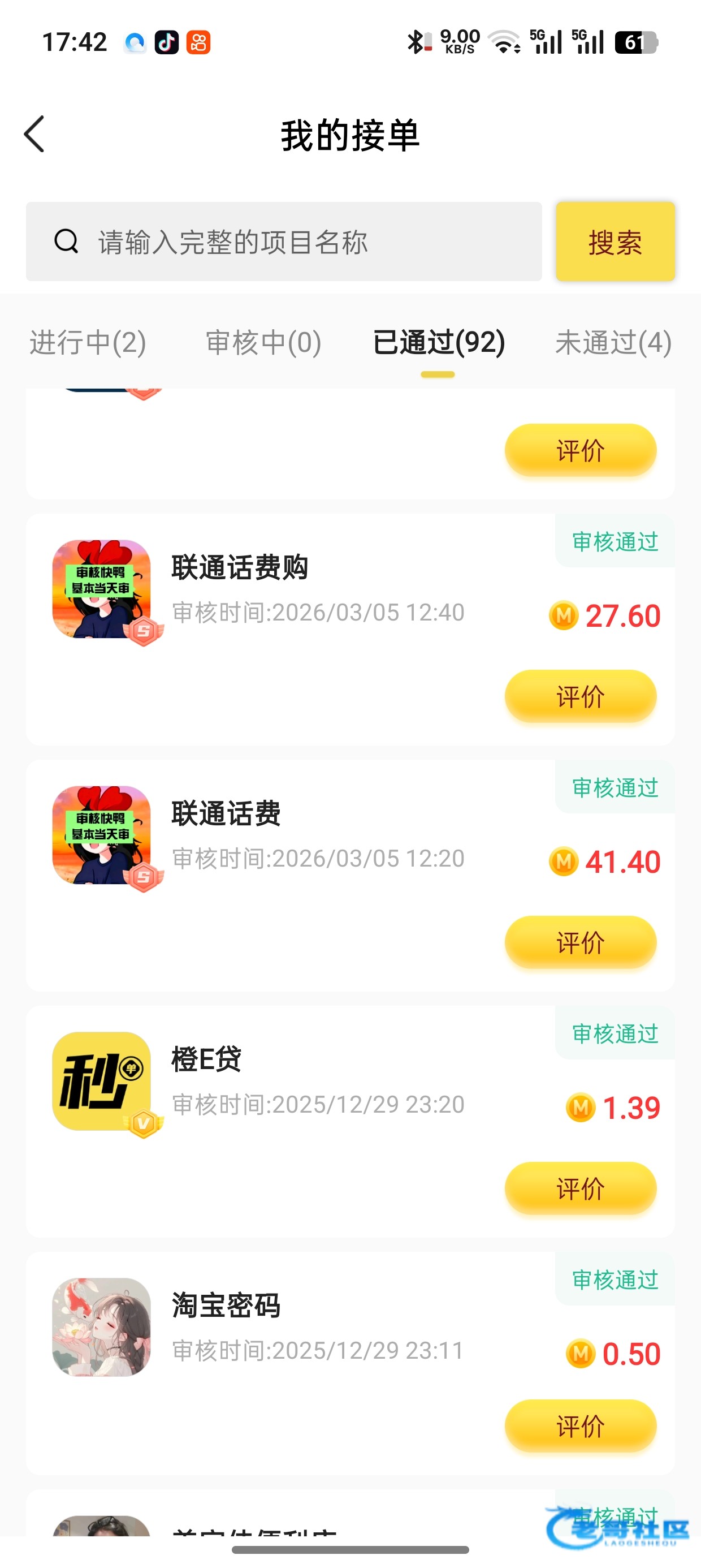Switch to the 审核中(0) tab
Image resolution: width=701 pixels, height=1568 pixels.
pos(263,342)
